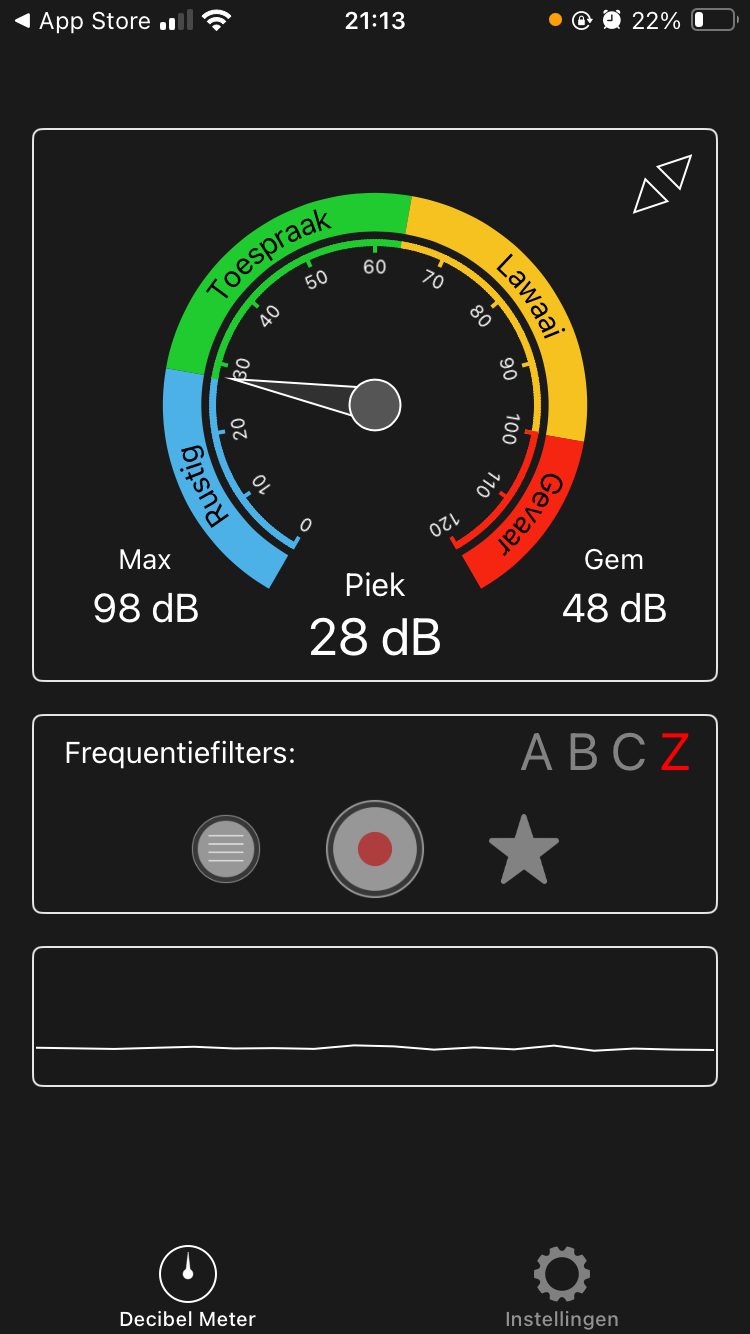Start recording with the red record button

[375, 849]
